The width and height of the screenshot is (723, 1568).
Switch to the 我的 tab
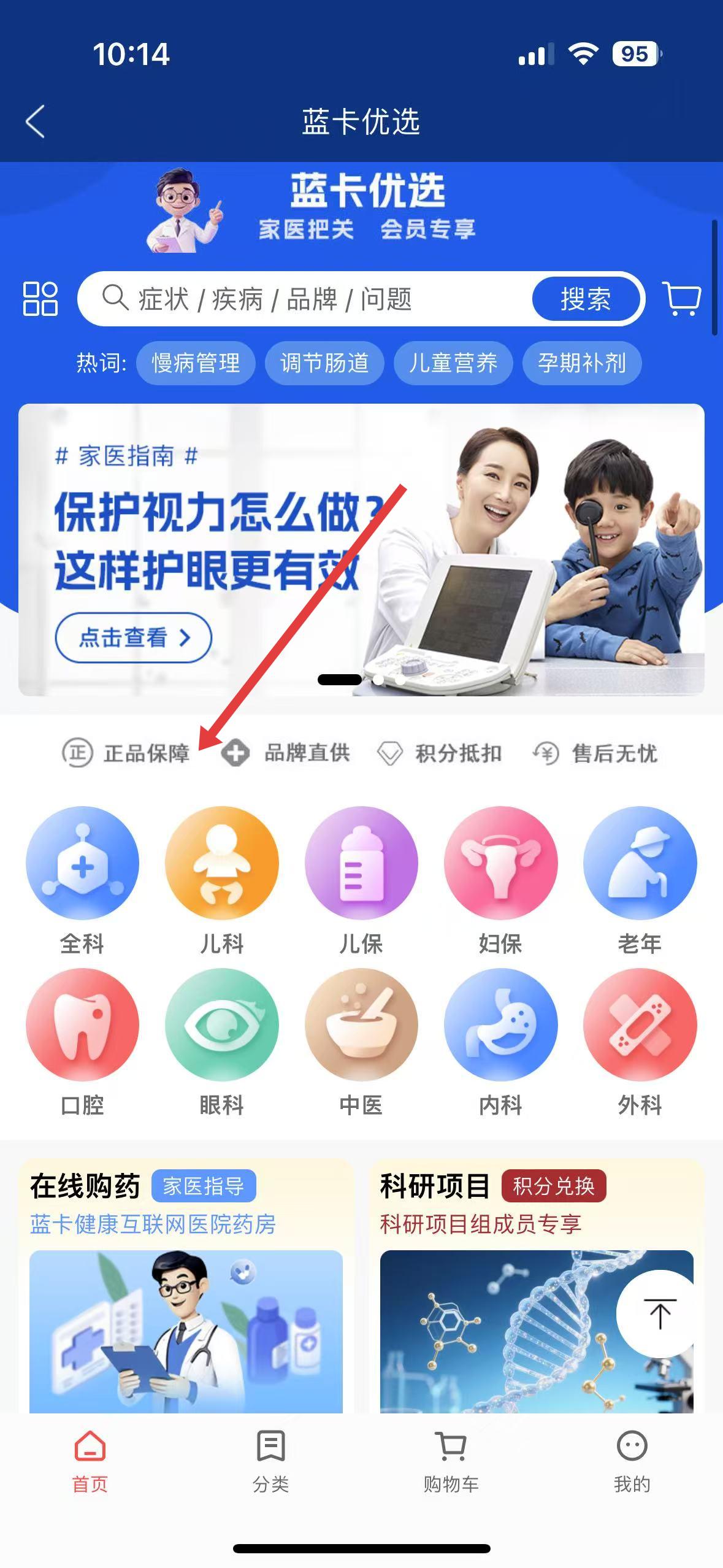(632, 1461)
